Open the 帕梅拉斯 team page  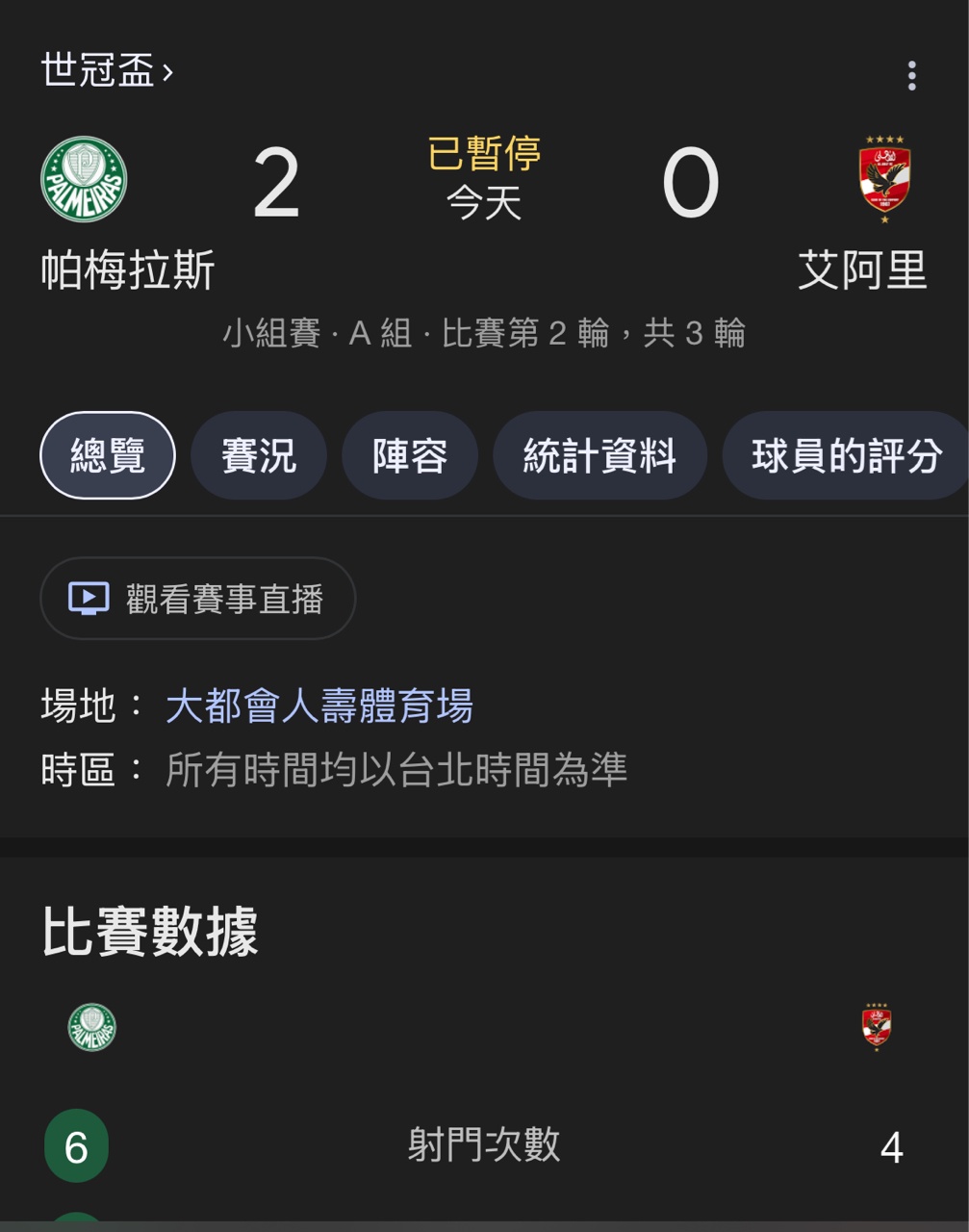[x=127, y=269]
